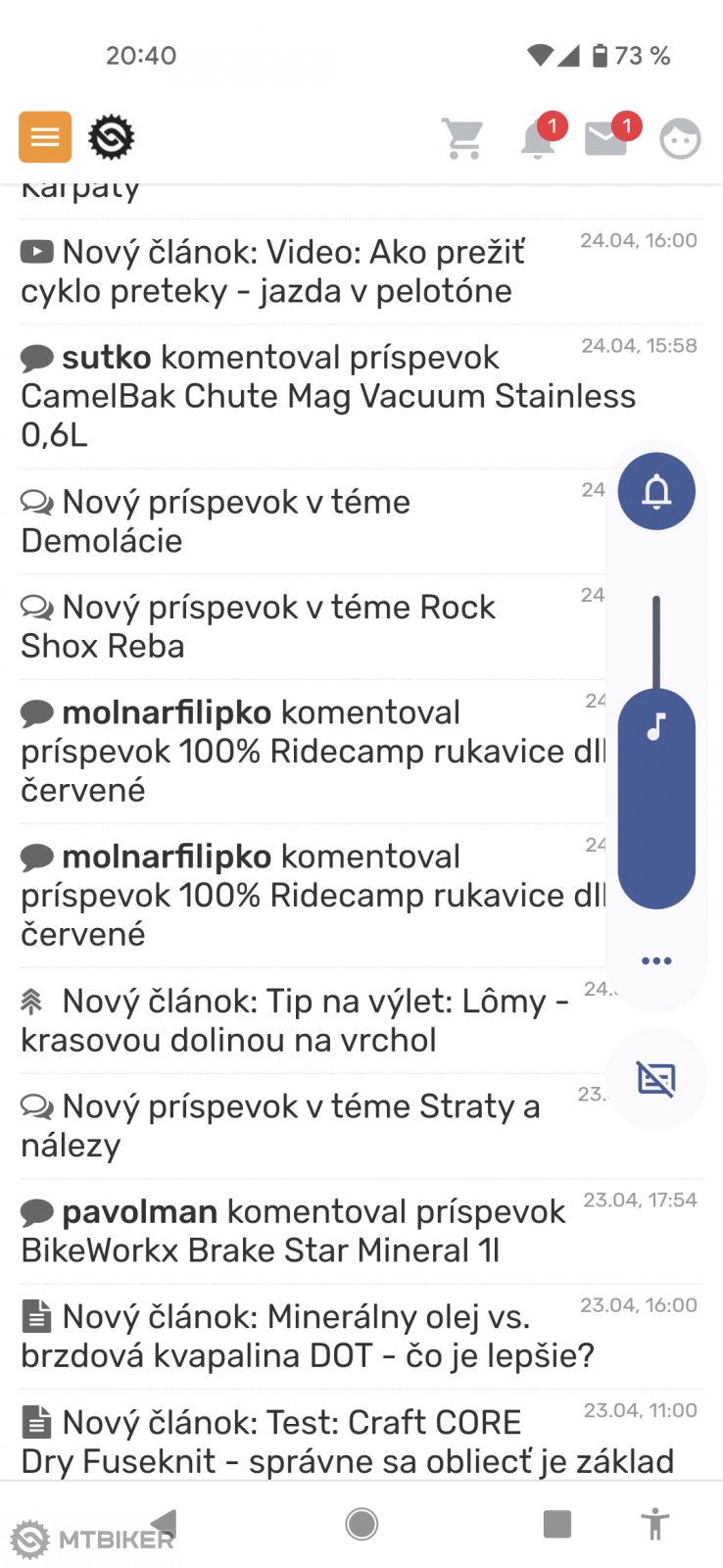Open the Lômy trip tip article

tap(294, 1020)
